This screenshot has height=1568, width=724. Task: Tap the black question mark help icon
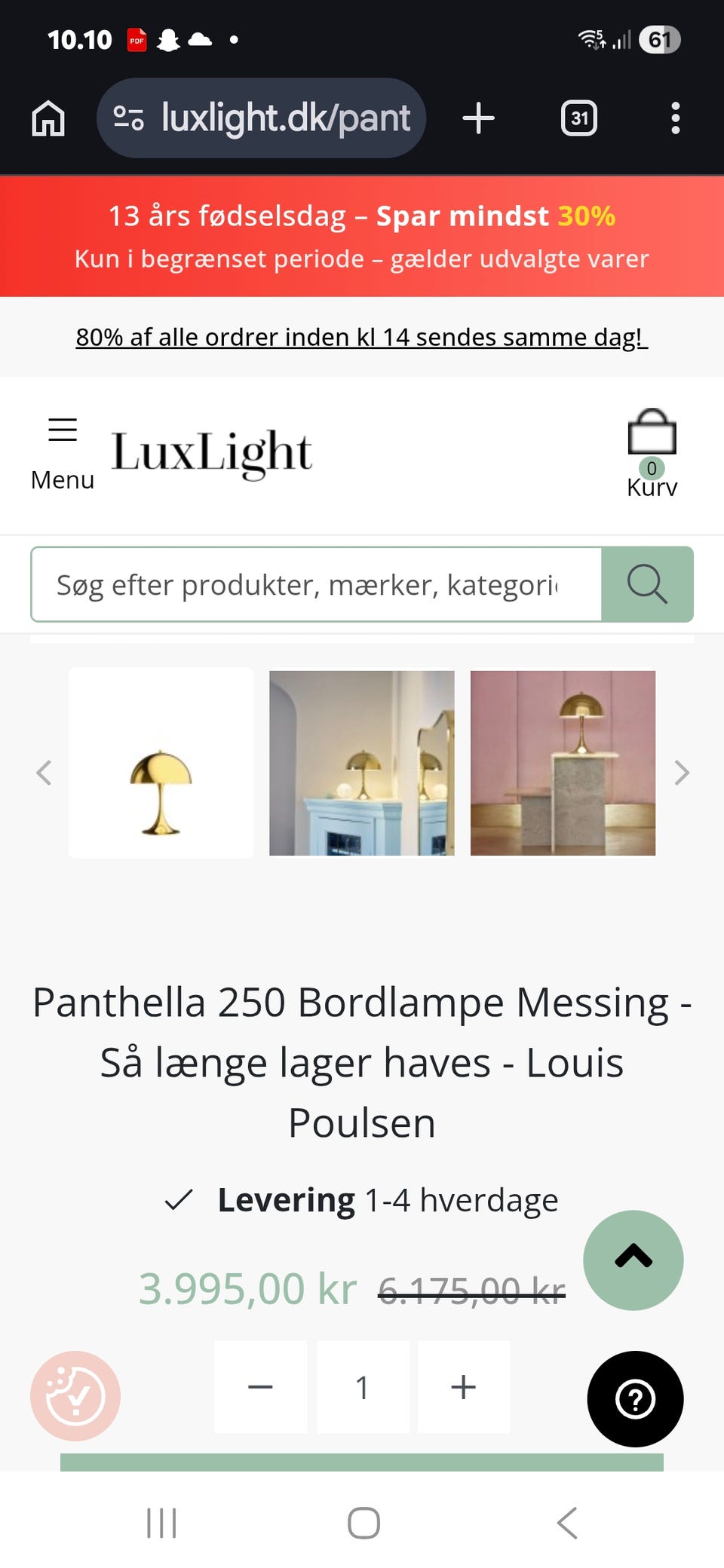click(x=636, y=1398)
